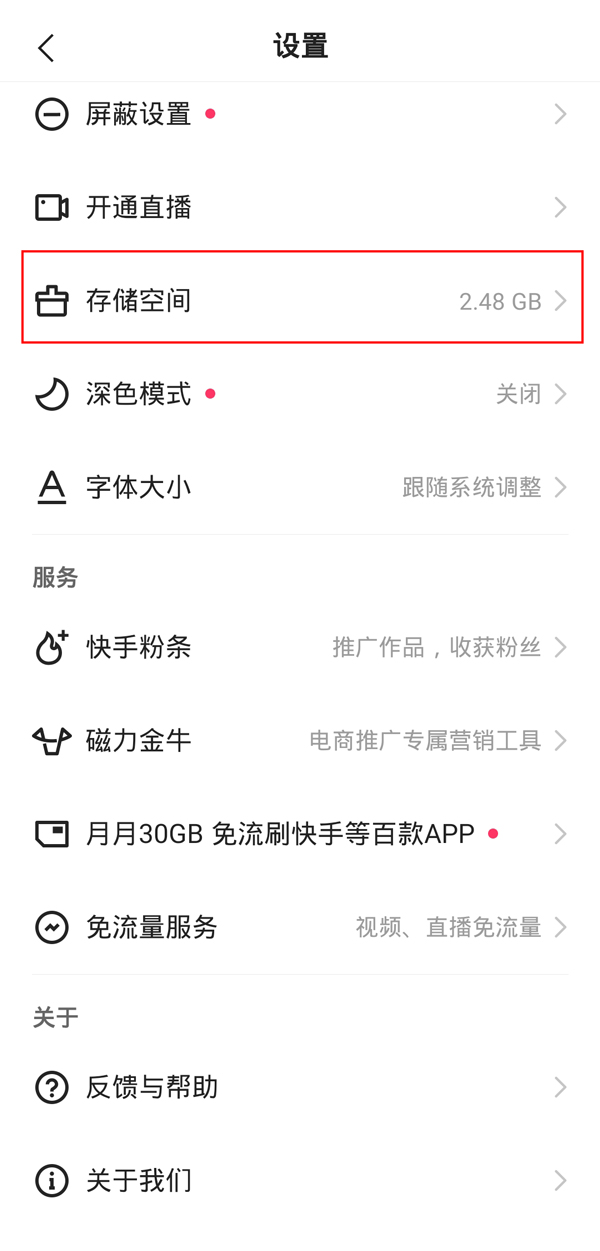Image resolution: width=600 pixels, height=1251 pixels.
Task: Open 反馈与帮助
Action: [300, 1087]
